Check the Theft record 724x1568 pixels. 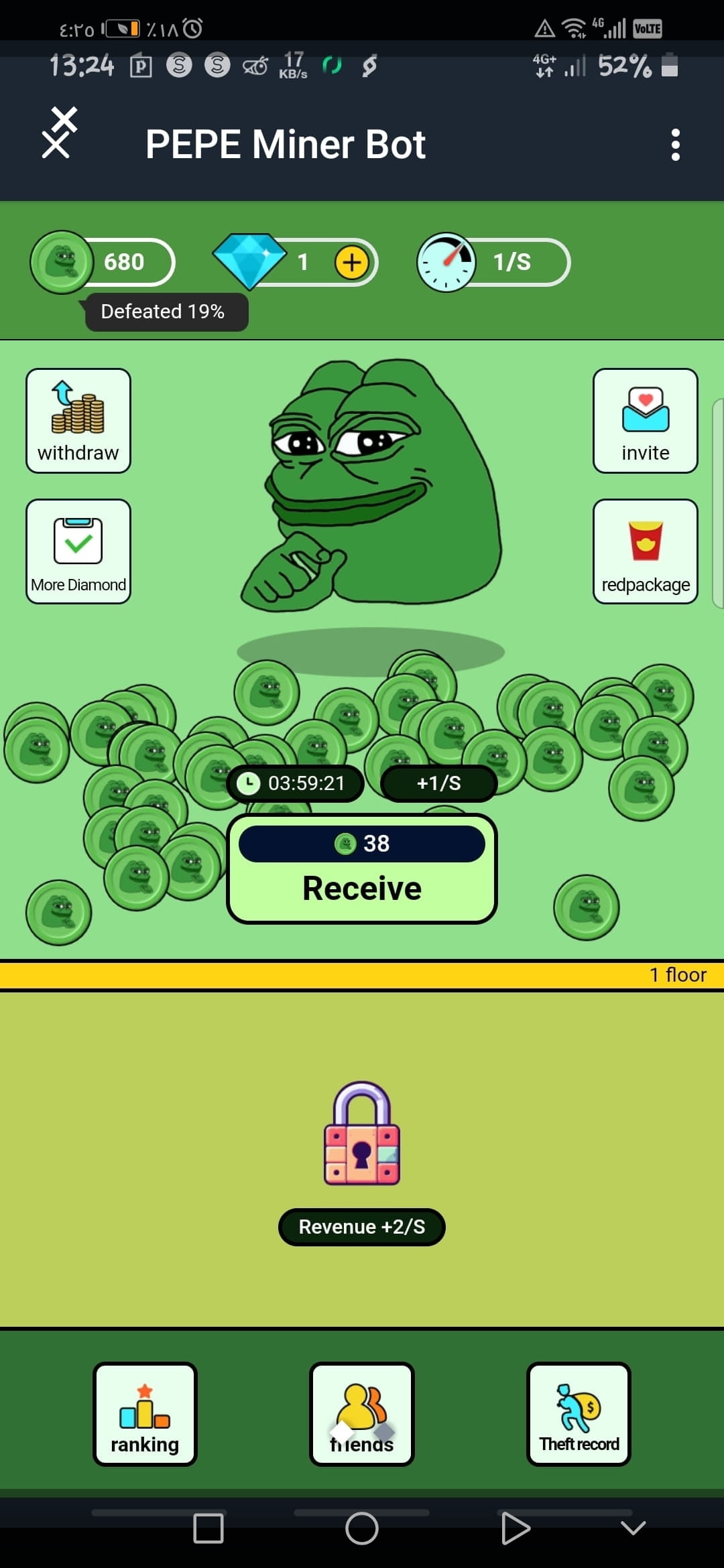click(x=579, y=1414)
